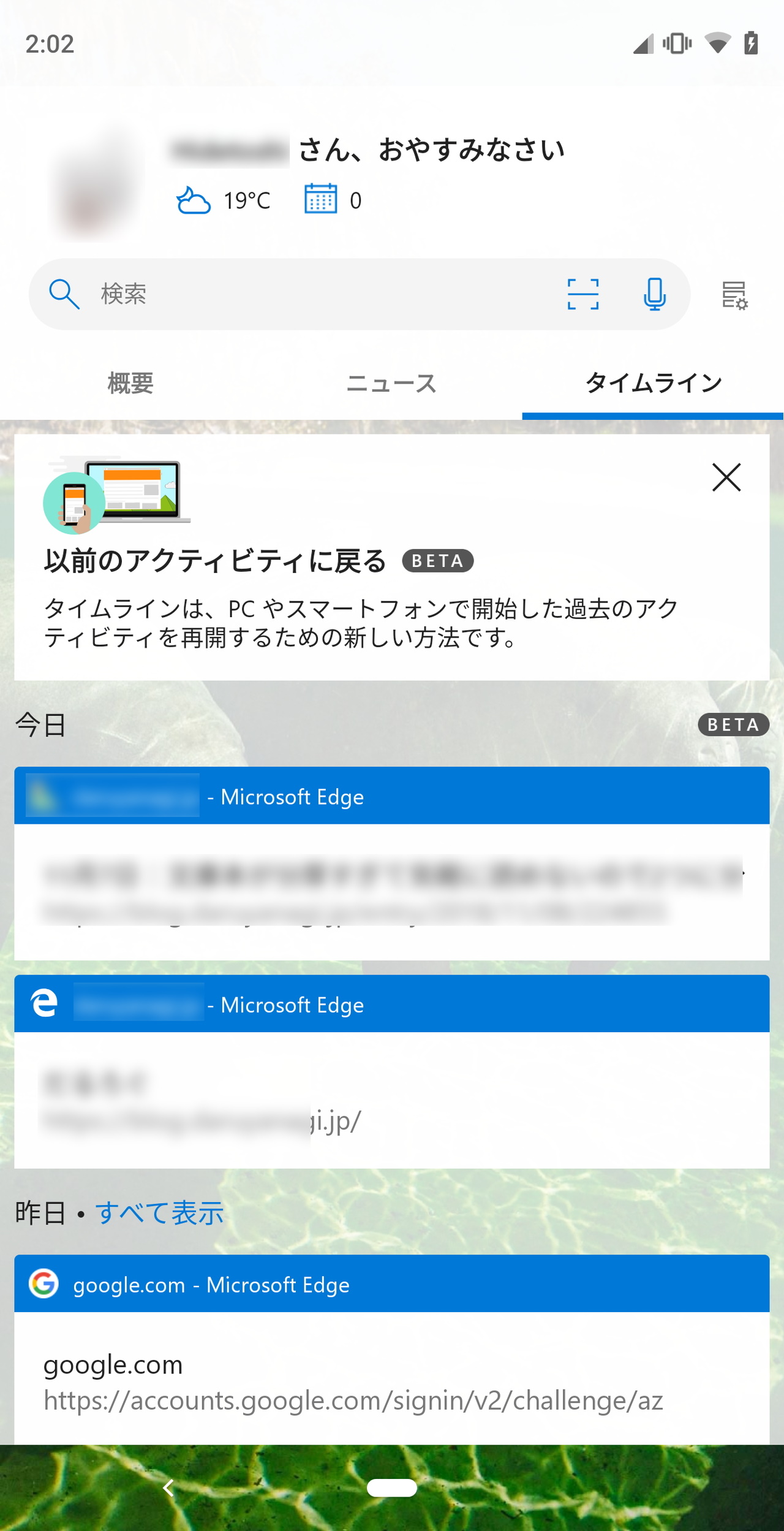784x1531 pixels.
Task: Open the weather showing 19°C
Action: pyautogui.click(x=224, y=200)
